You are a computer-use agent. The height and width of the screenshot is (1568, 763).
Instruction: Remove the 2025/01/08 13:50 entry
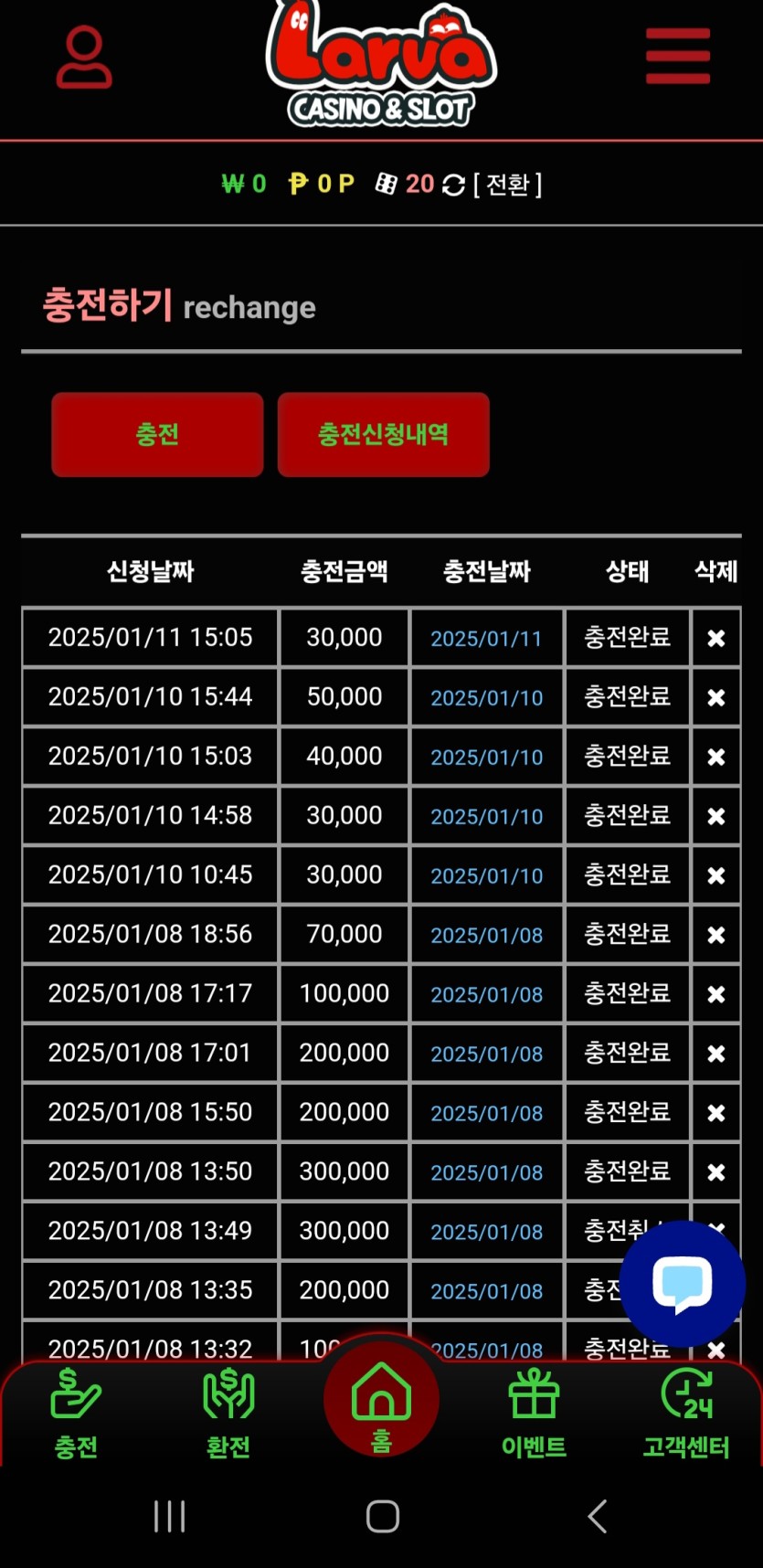715,1172
